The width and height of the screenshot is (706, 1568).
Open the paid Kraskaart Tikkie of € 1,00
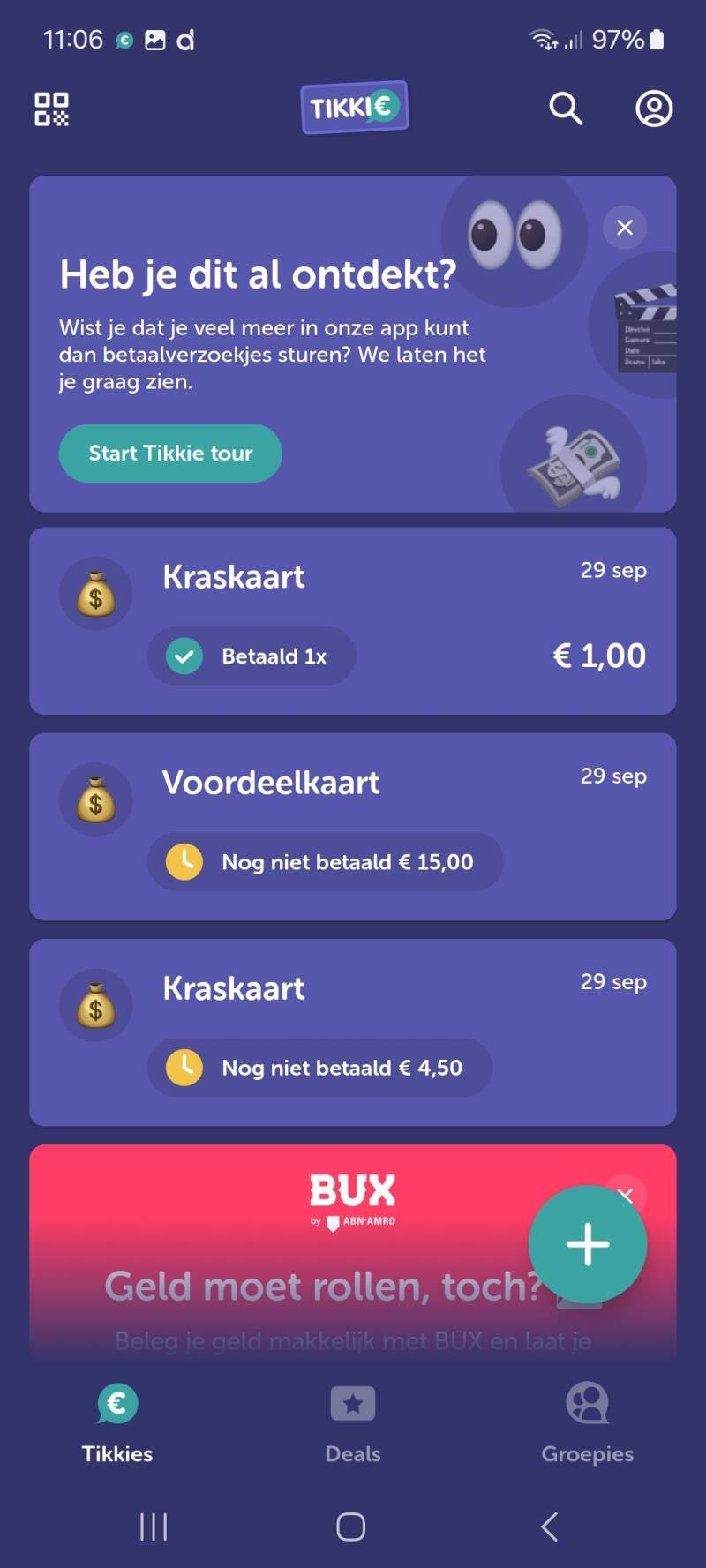[x=353, y=620]
